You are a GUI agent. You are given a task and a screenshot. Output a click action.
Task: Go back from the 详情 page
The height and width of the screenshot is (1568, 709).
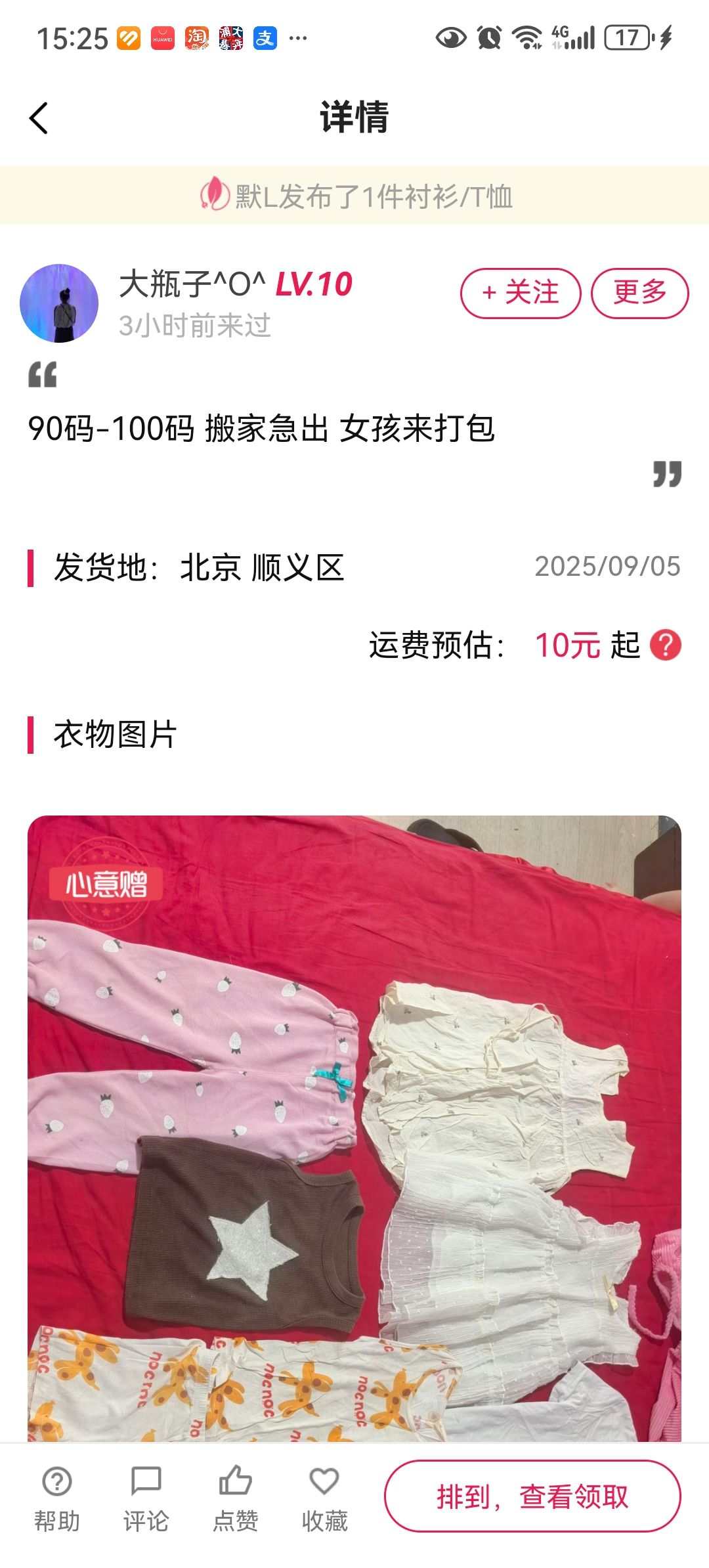tap(39, 118)
